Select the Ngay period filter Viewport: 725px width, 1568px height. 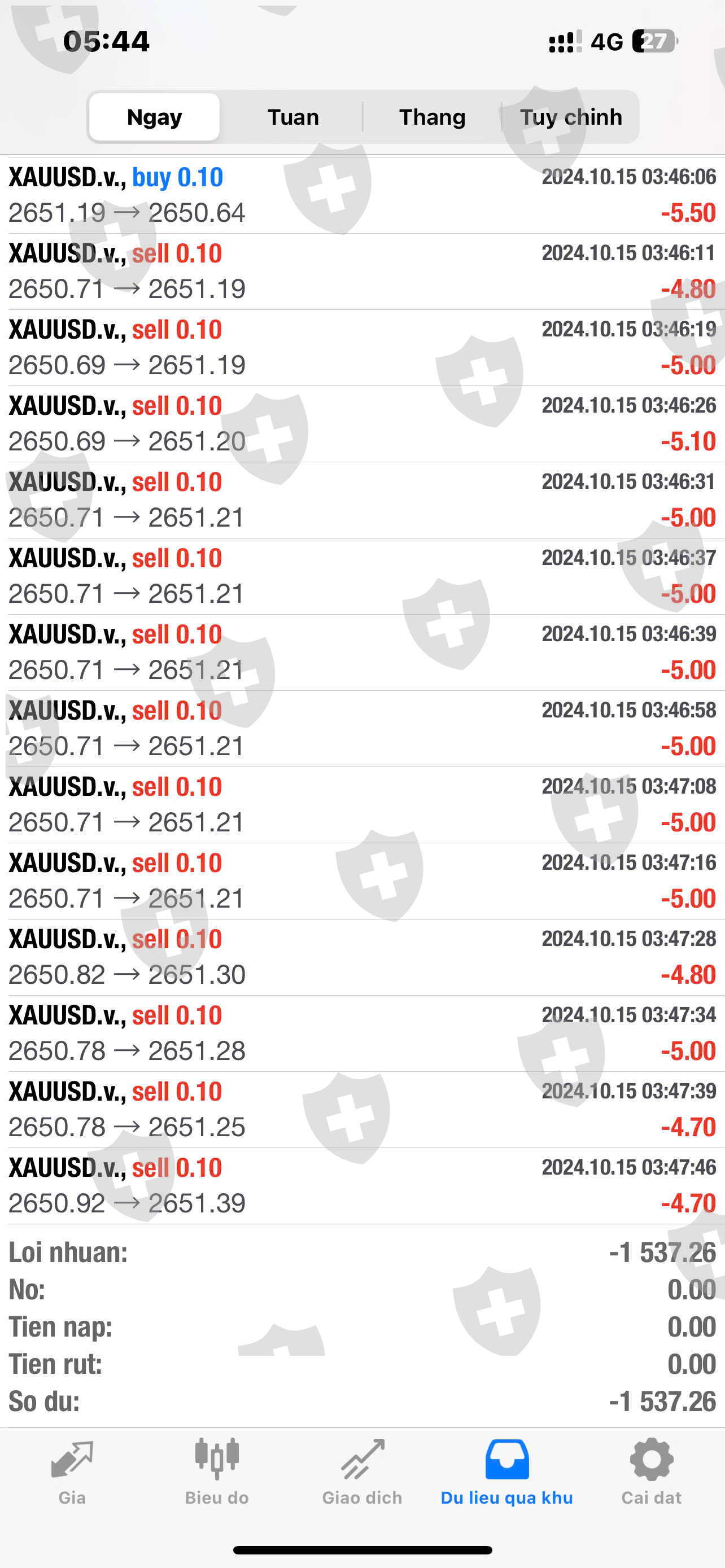[x=155, y=117]
